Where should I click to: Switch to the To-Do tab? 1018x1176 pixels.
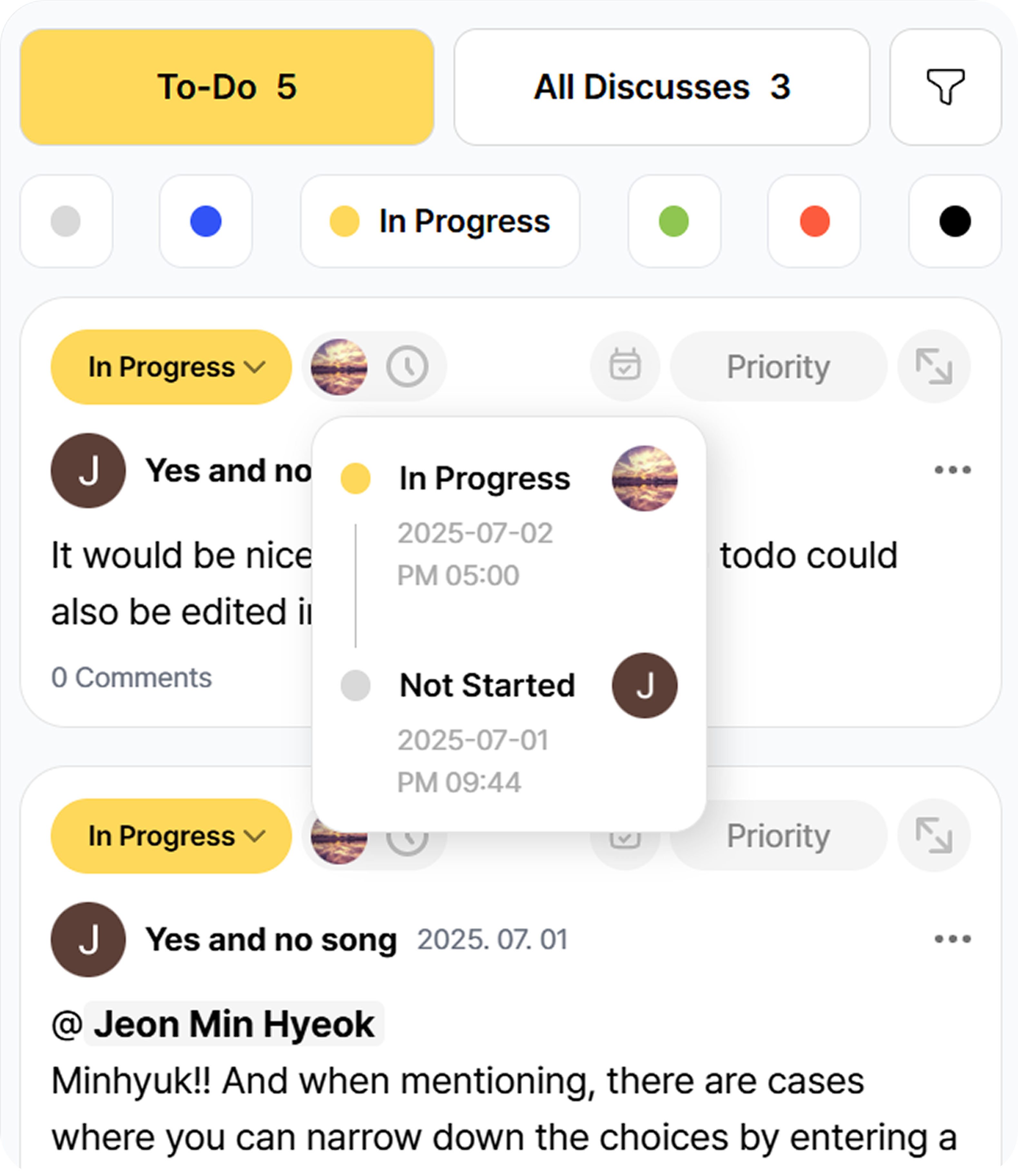click(x=227, y=87)
